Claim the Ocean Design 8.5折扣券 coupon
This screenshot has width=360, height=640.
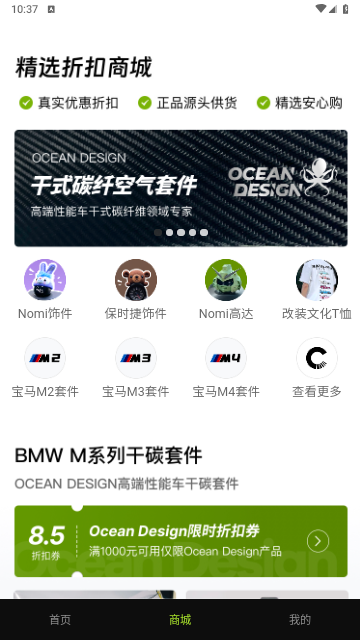[x=181, y=541]
